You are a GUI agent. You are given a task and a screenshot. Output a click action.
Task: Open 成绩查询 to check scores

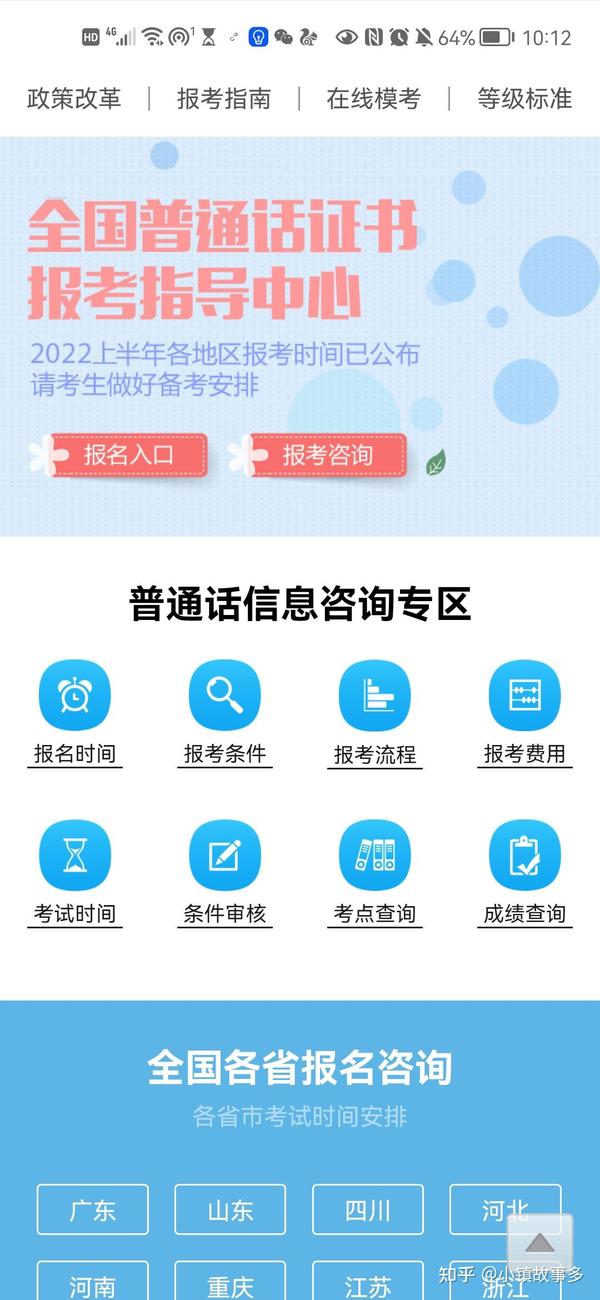point(525,873)
